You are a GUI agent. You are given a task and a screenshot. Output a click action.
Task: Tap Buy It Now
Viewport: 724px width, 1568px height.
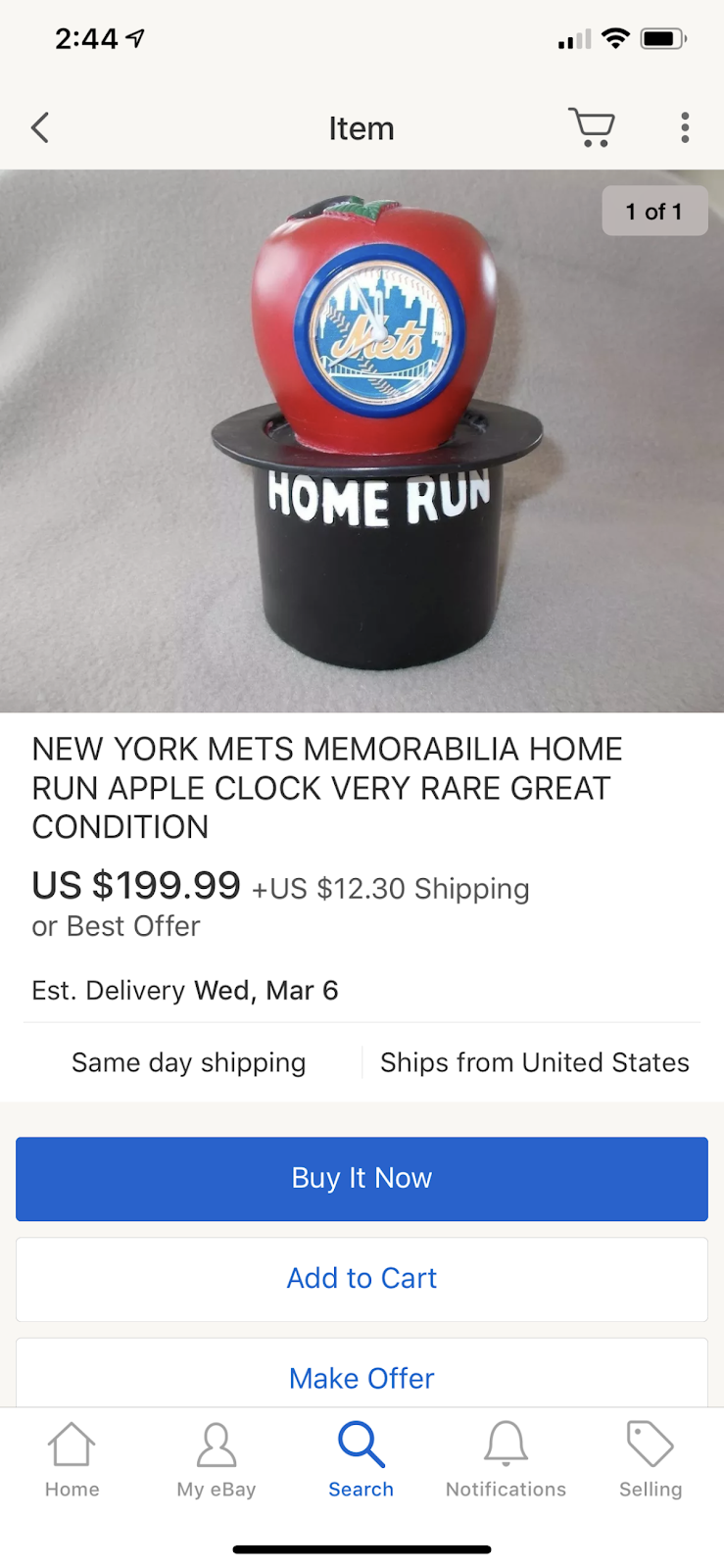pos(362,1178)
